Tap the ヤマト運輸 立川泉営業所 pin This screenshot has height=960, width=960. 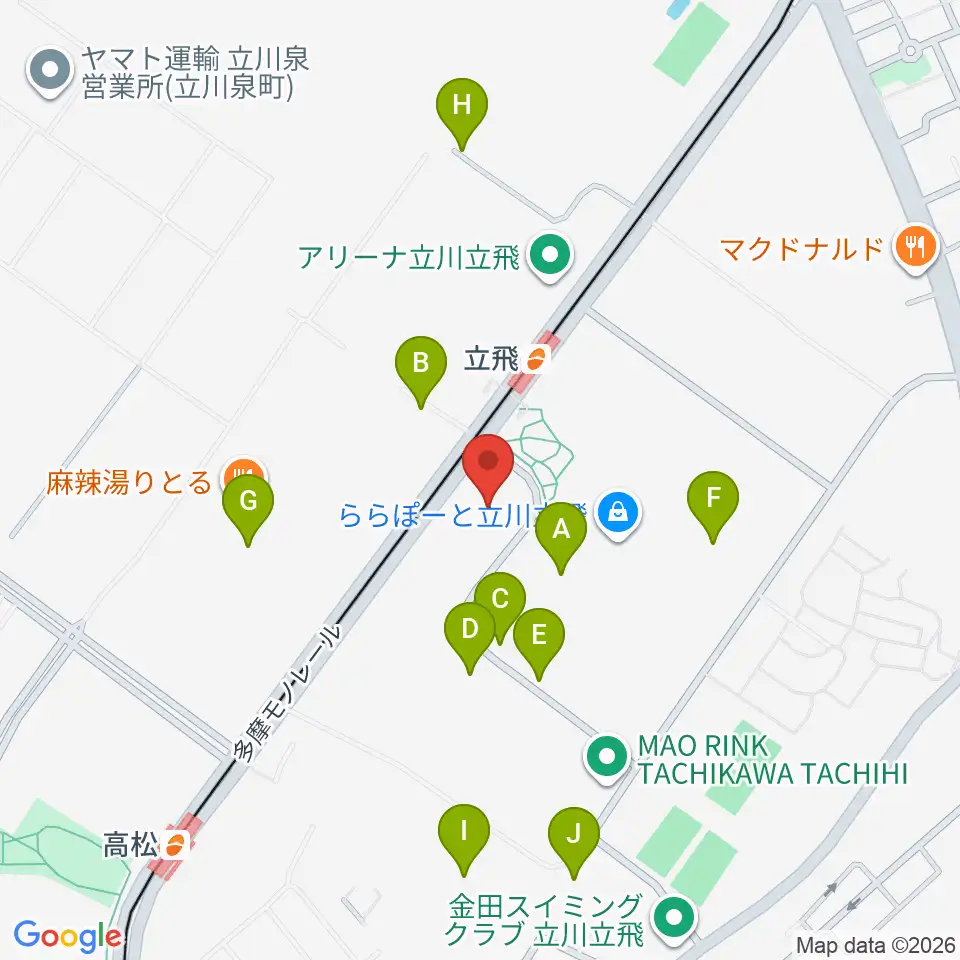click(x=50, y=71)
